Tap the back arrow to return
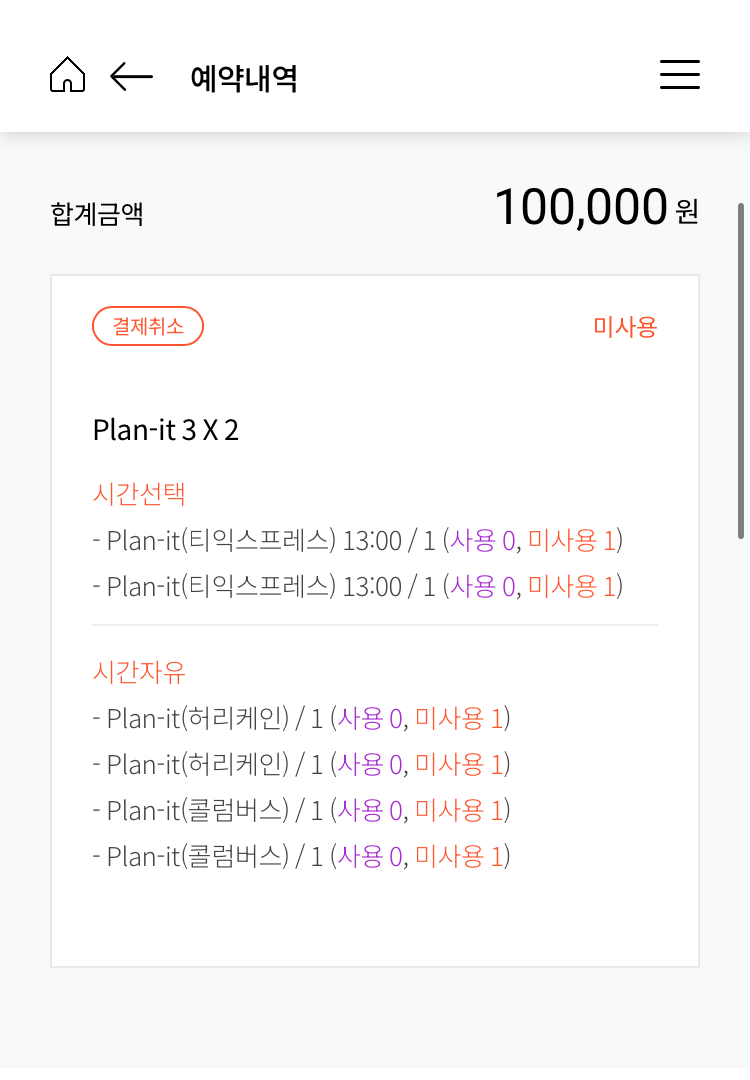Image resolution: width=750 pixels, height=1080 pixels. click(131, 76)
